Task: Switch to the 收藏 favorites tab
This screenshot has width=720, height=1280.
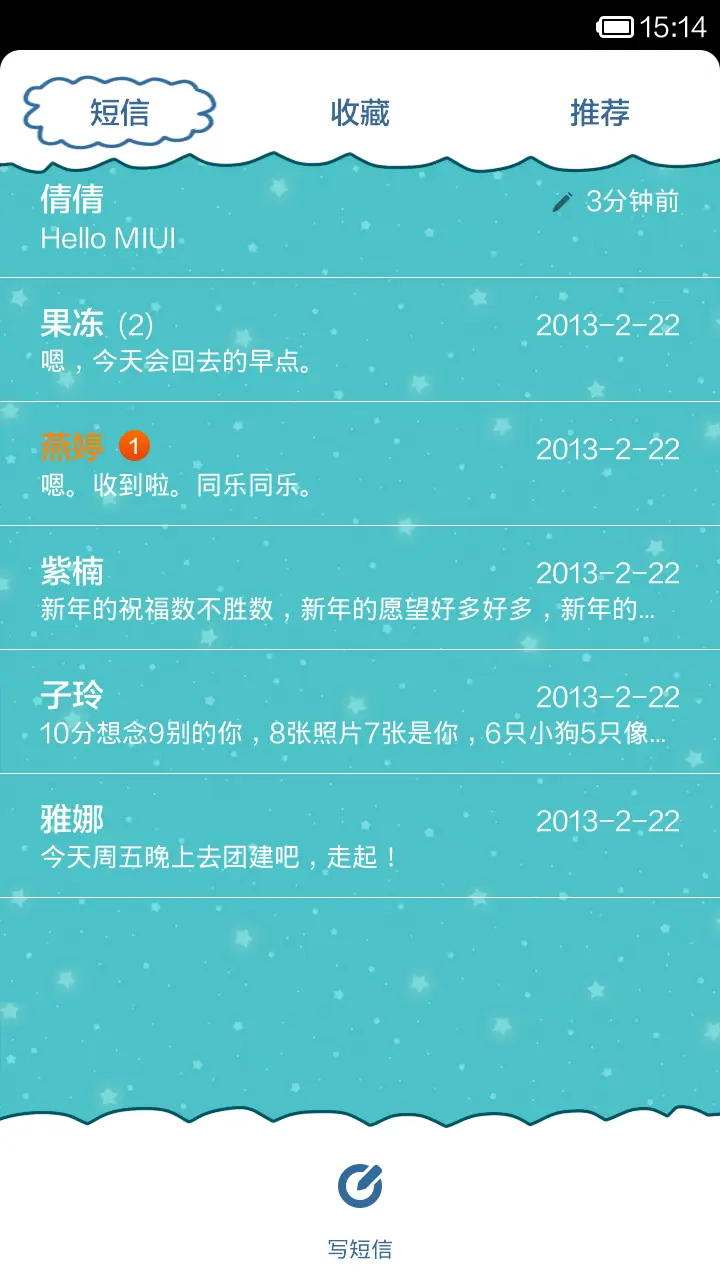Action: pyautogui.click(x=359, y=113)
